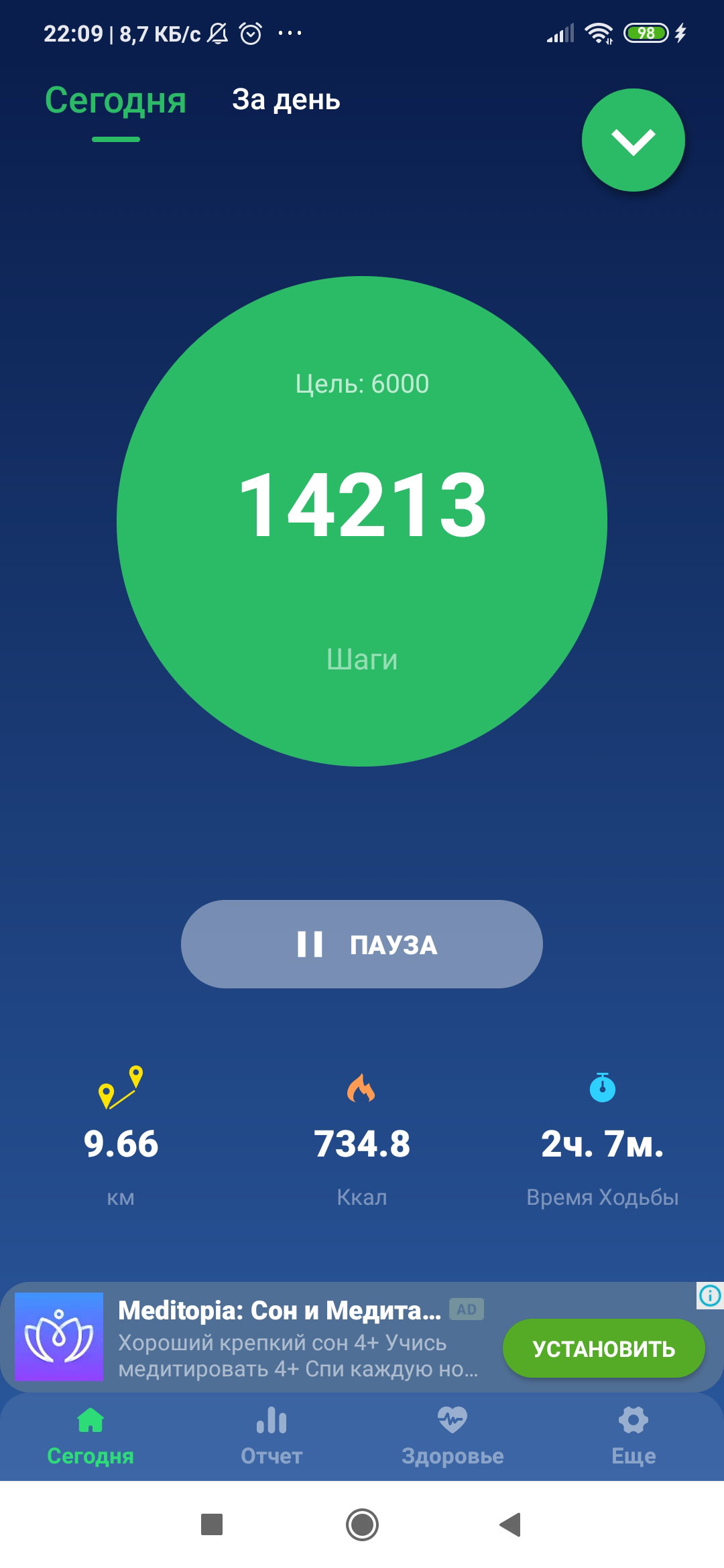Open the Еще settings tab

click(x=633, y=1437)
